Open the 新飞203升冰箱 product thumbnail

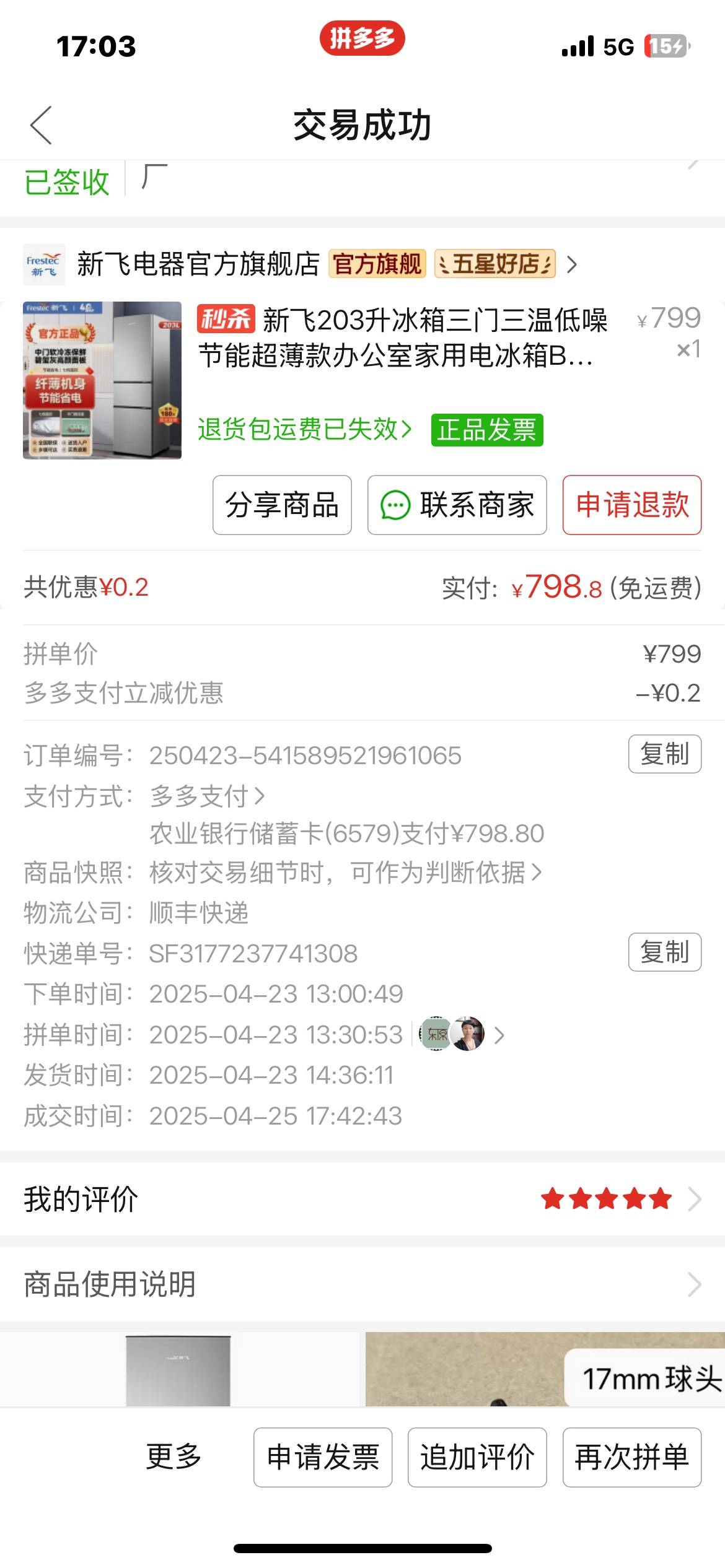(x=102, y=380)
